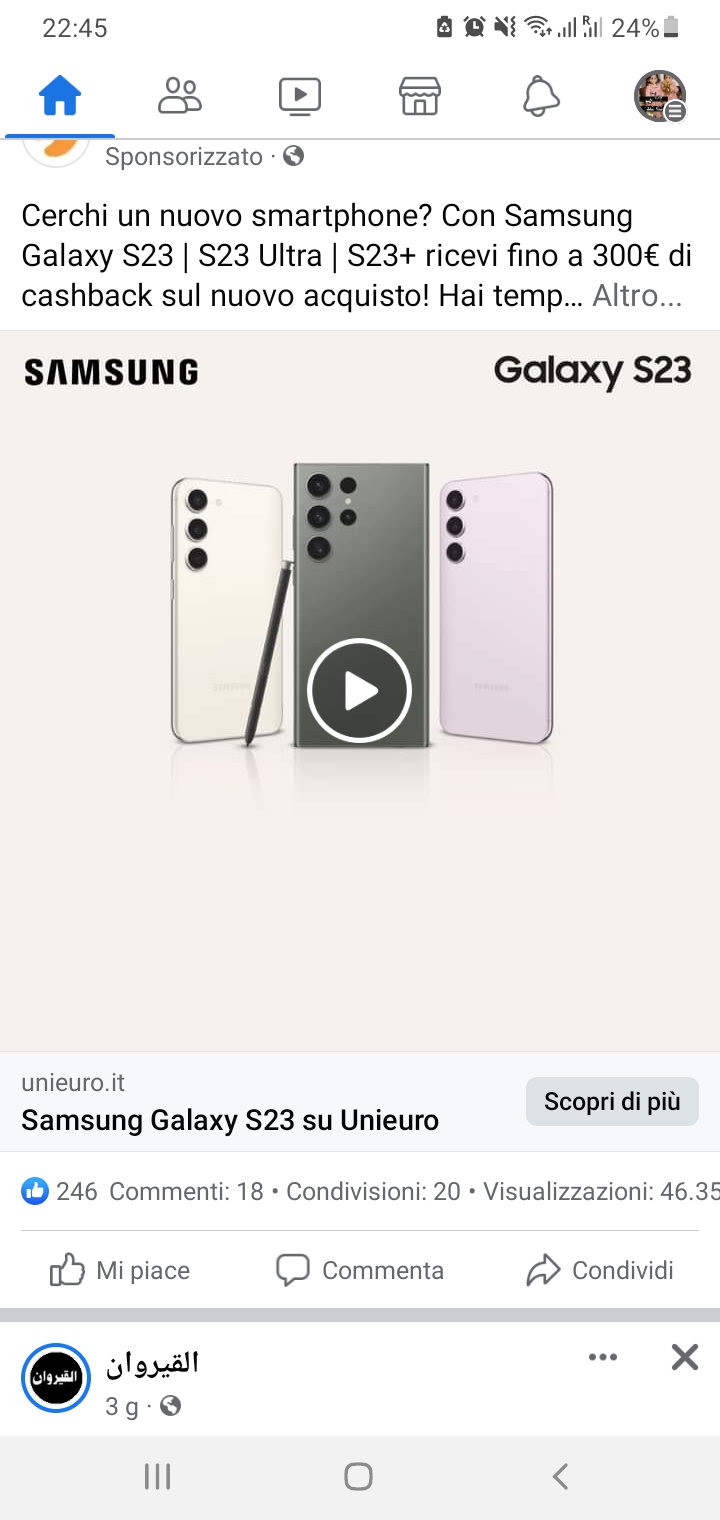Play the Samsung Galaxy S23 video
720x1520 pixels.
(x=359, y=690)
